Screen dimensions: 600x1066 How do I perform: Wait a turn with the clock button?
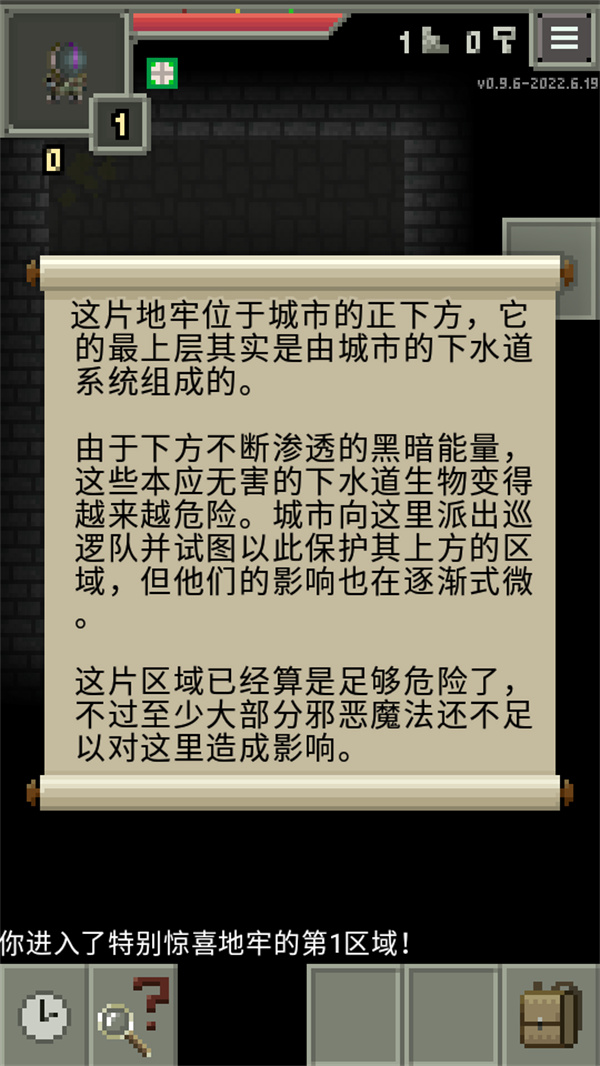point(44,1016)
